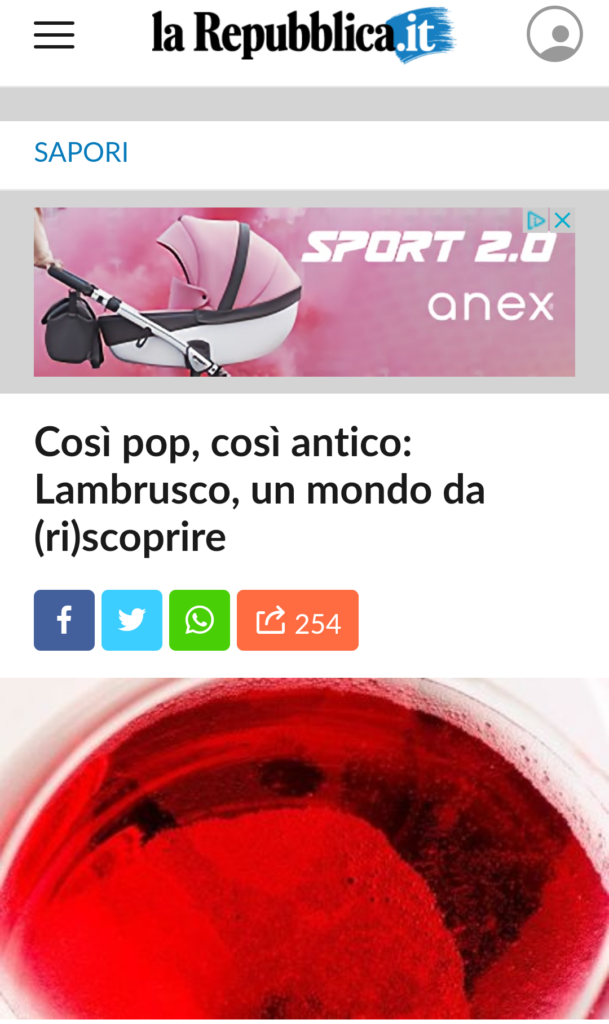Share the article on Twitter

coord(131,621)
